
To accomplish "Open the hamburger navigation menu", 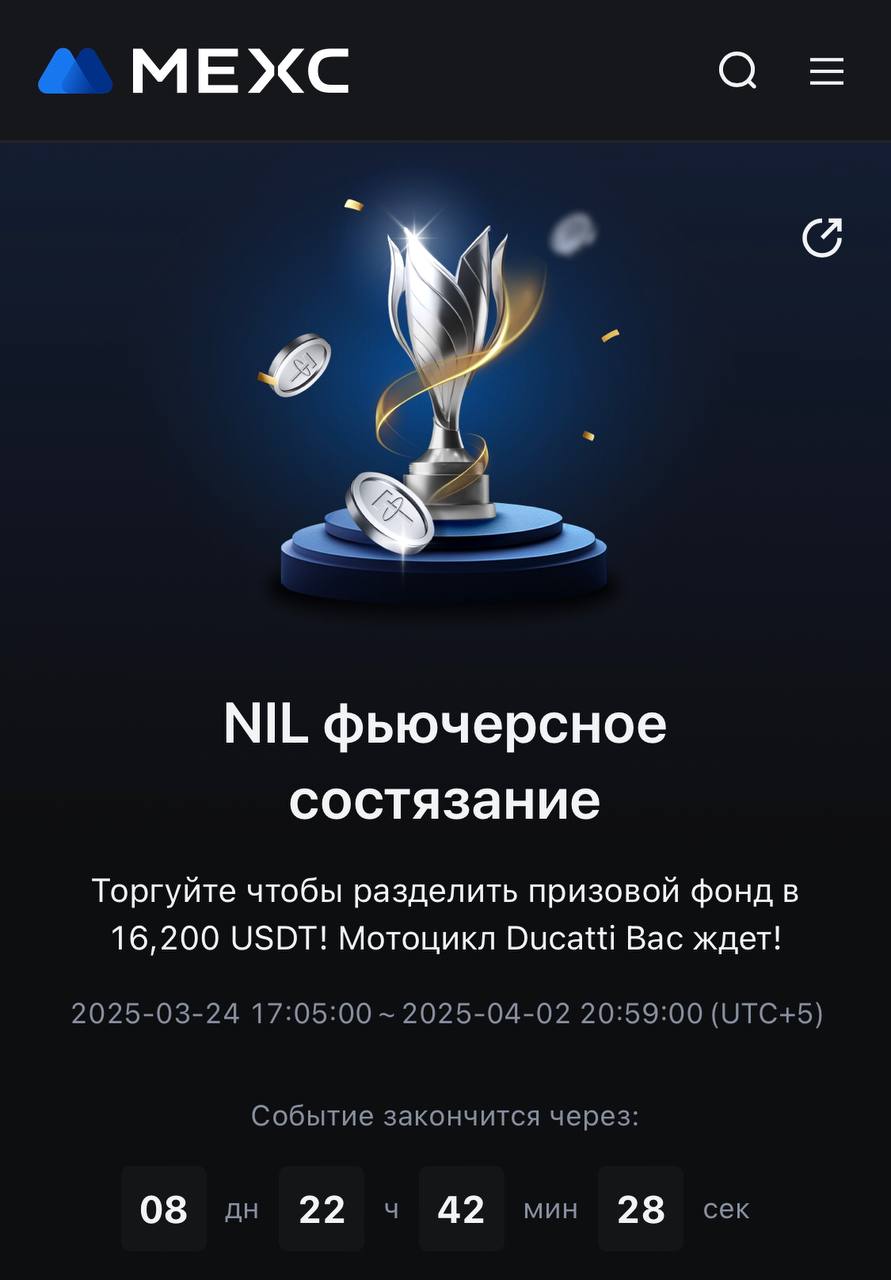I will (x=826, y=71).
